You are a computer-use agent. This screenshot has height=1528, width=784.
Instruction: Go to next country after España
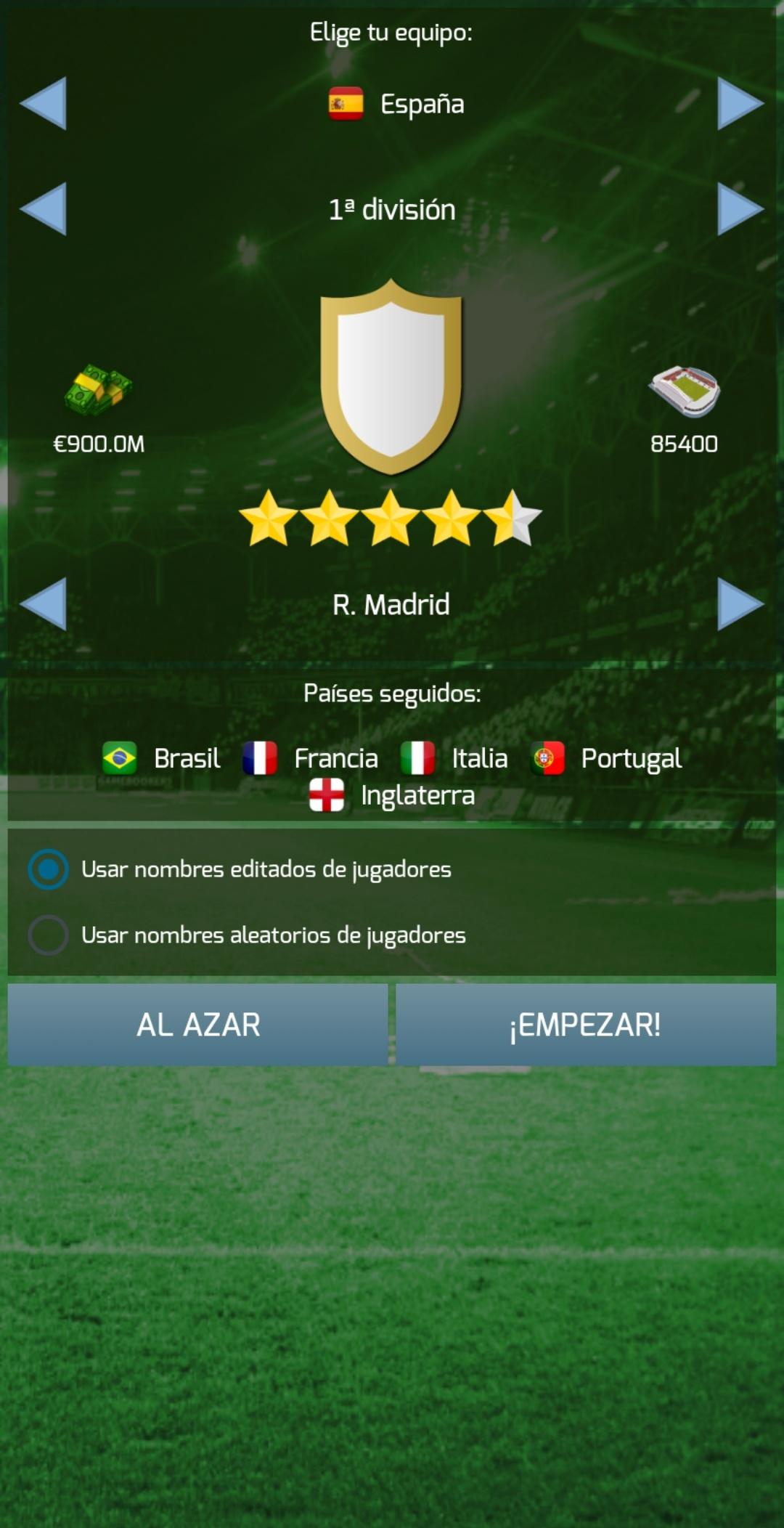[x=740, y=104]
